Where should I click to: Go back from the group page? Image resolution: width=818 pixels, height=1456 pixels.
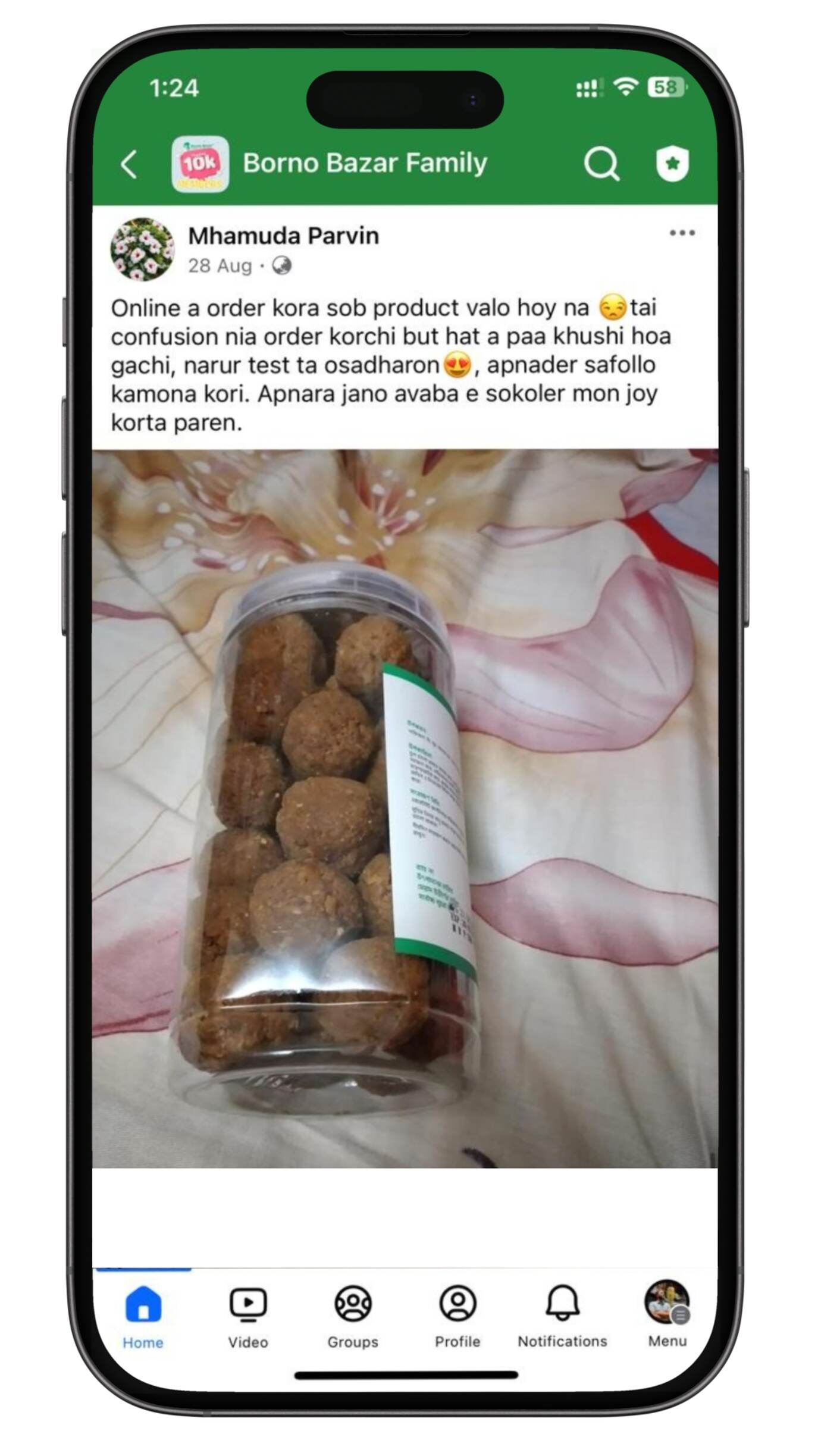coord(129,164)
